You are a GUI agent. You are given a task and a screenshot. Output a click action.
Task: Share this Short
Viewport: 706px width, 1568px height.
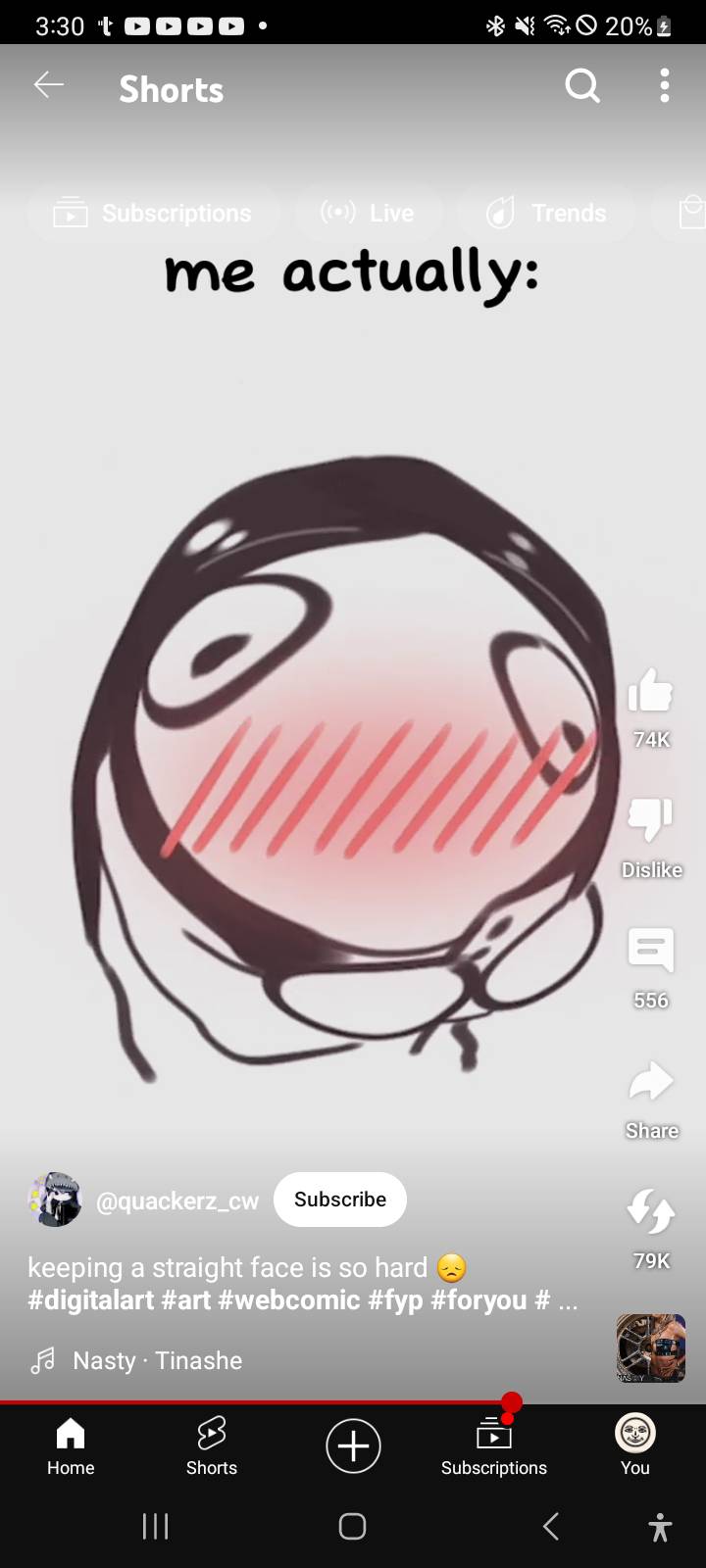coord(650,1082)
